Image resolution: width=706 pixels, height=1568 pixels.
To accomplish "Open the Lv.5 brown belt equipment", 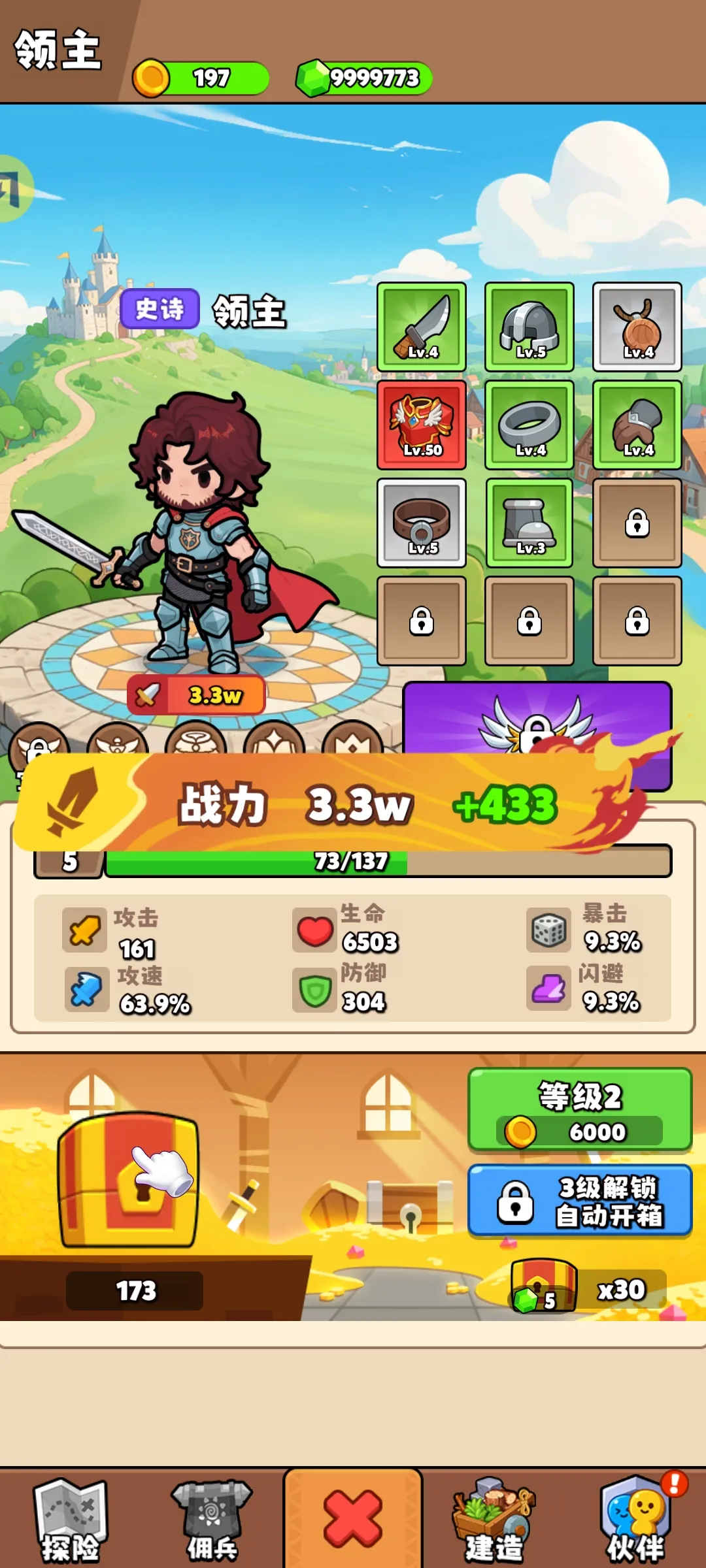I will coord(421,526).
